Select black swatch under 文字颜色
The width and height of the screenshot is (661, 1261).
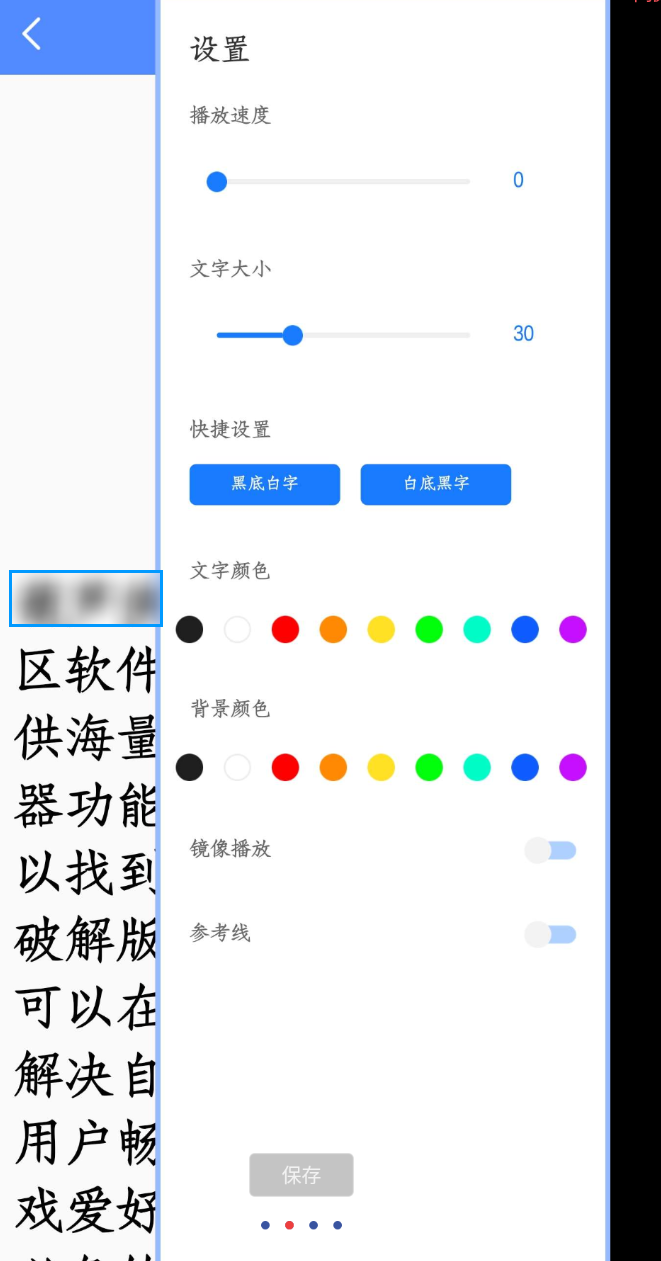point(189,629)
